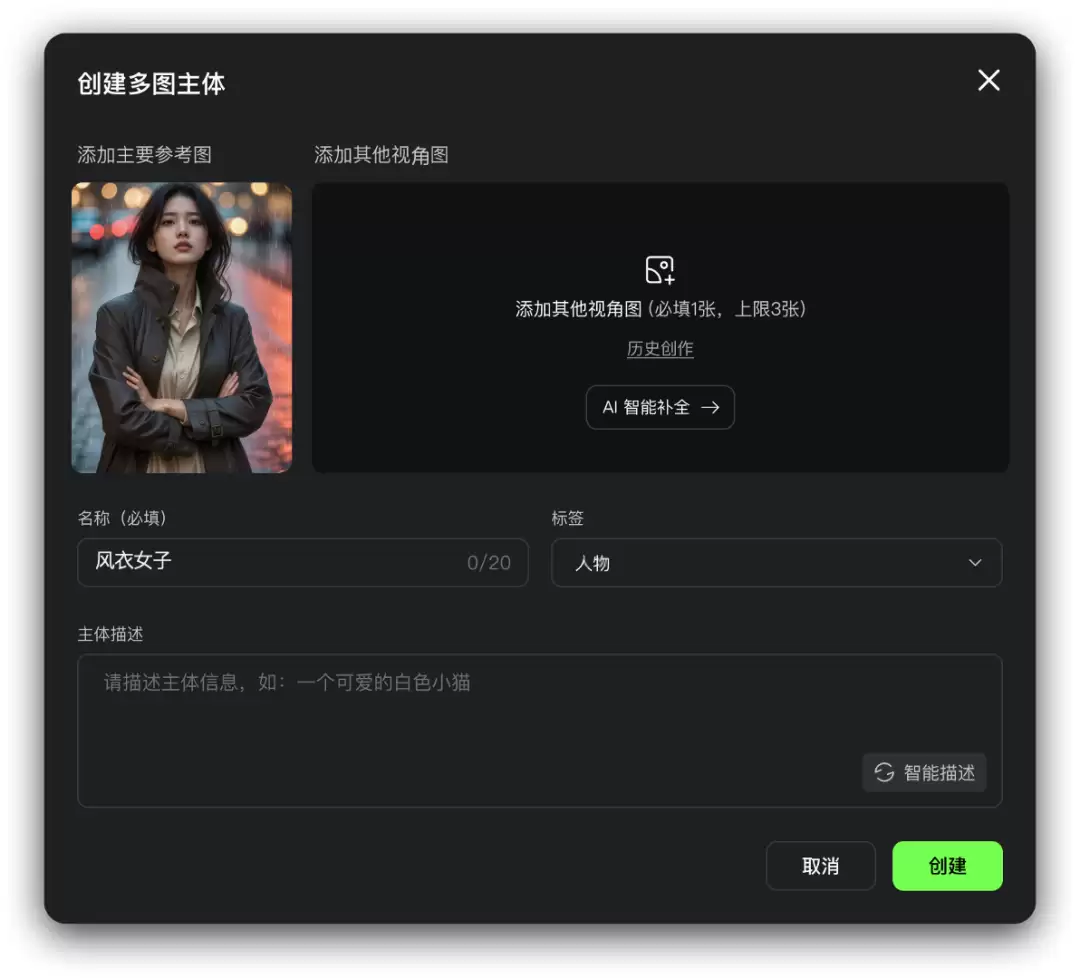This screenshot has width=1080, height=979.
Task: Tap the 取消 button
Action: click(x=820, y=866)
